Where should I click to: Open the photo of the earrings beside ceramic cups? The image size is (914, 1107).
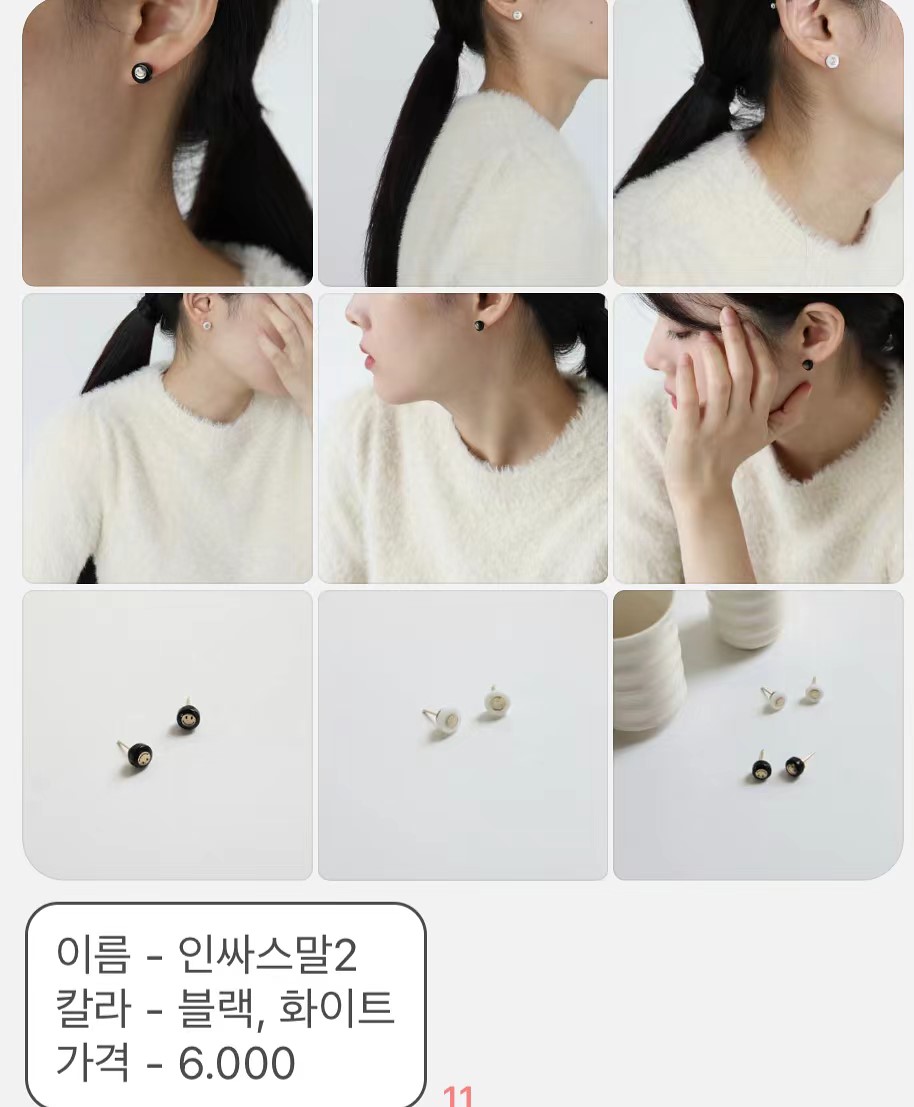758,734
